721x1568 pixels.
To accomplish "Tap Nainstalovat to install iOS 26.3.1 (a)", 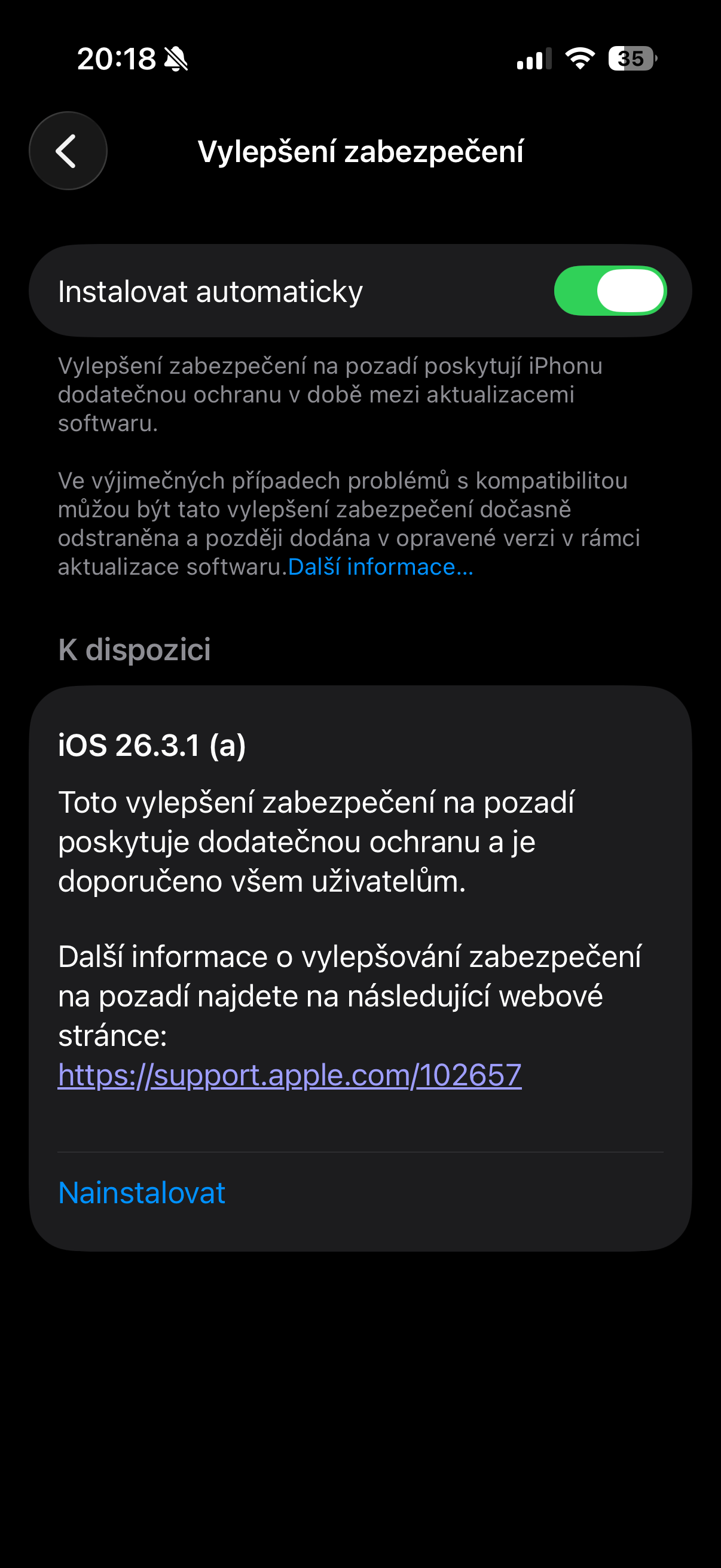I will tap(142, 1192).
